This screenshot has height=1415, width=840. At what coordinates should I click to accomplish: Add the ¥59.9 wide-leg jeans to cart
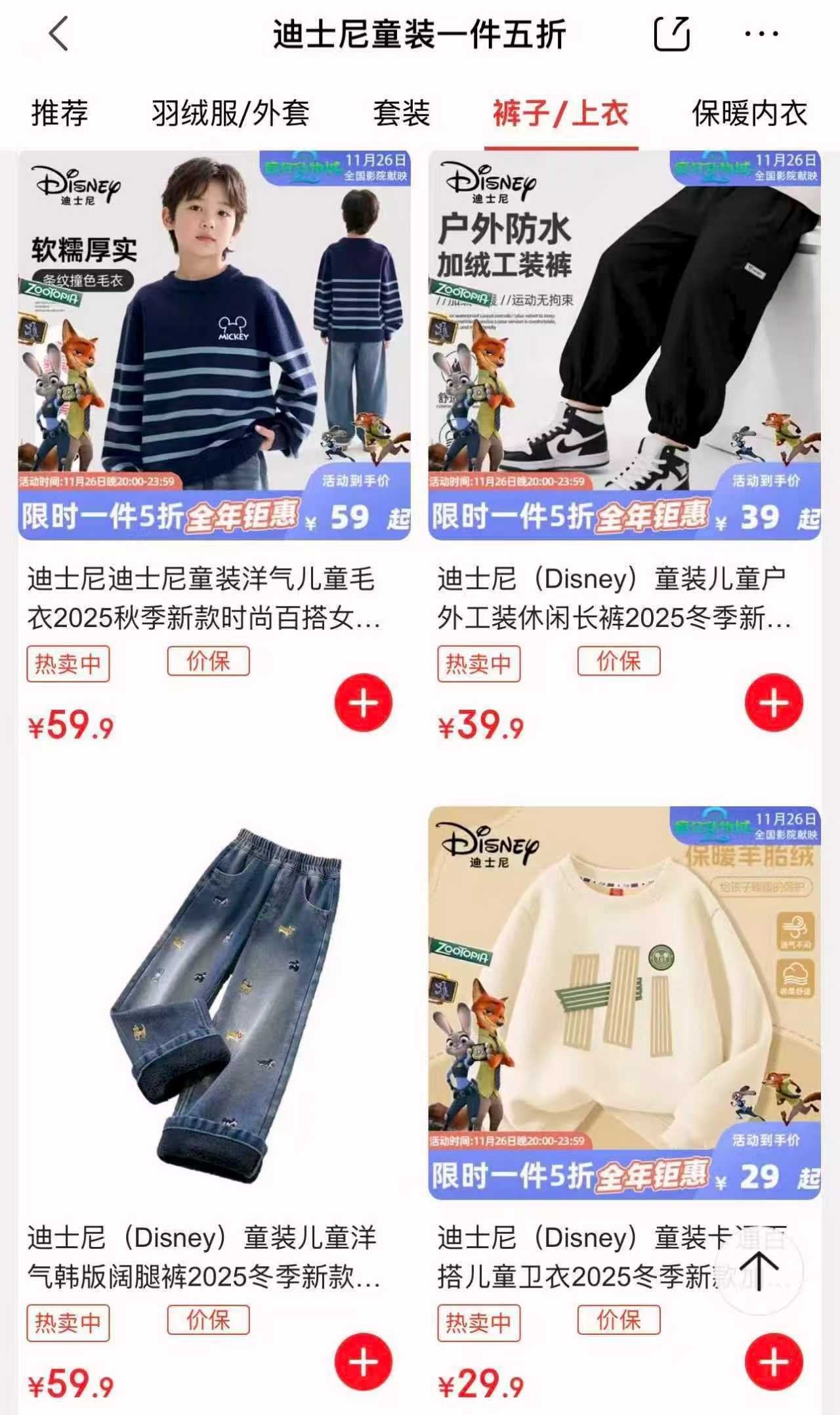tap(363, 1362)
